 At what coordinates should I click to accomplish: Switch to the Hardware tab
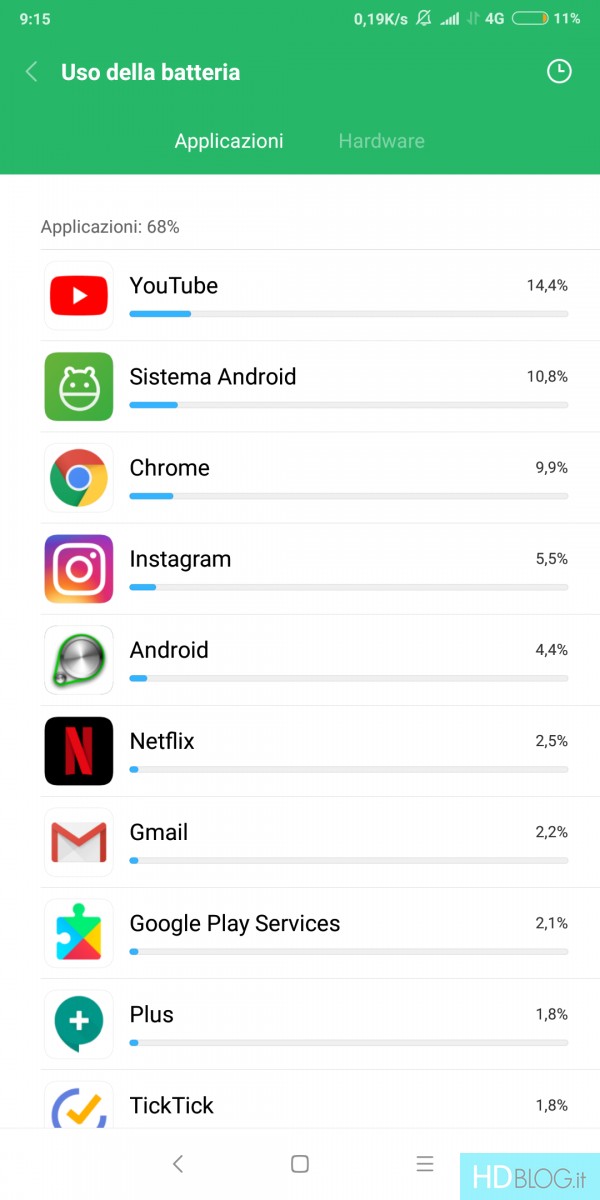click(x=381, y=141)
